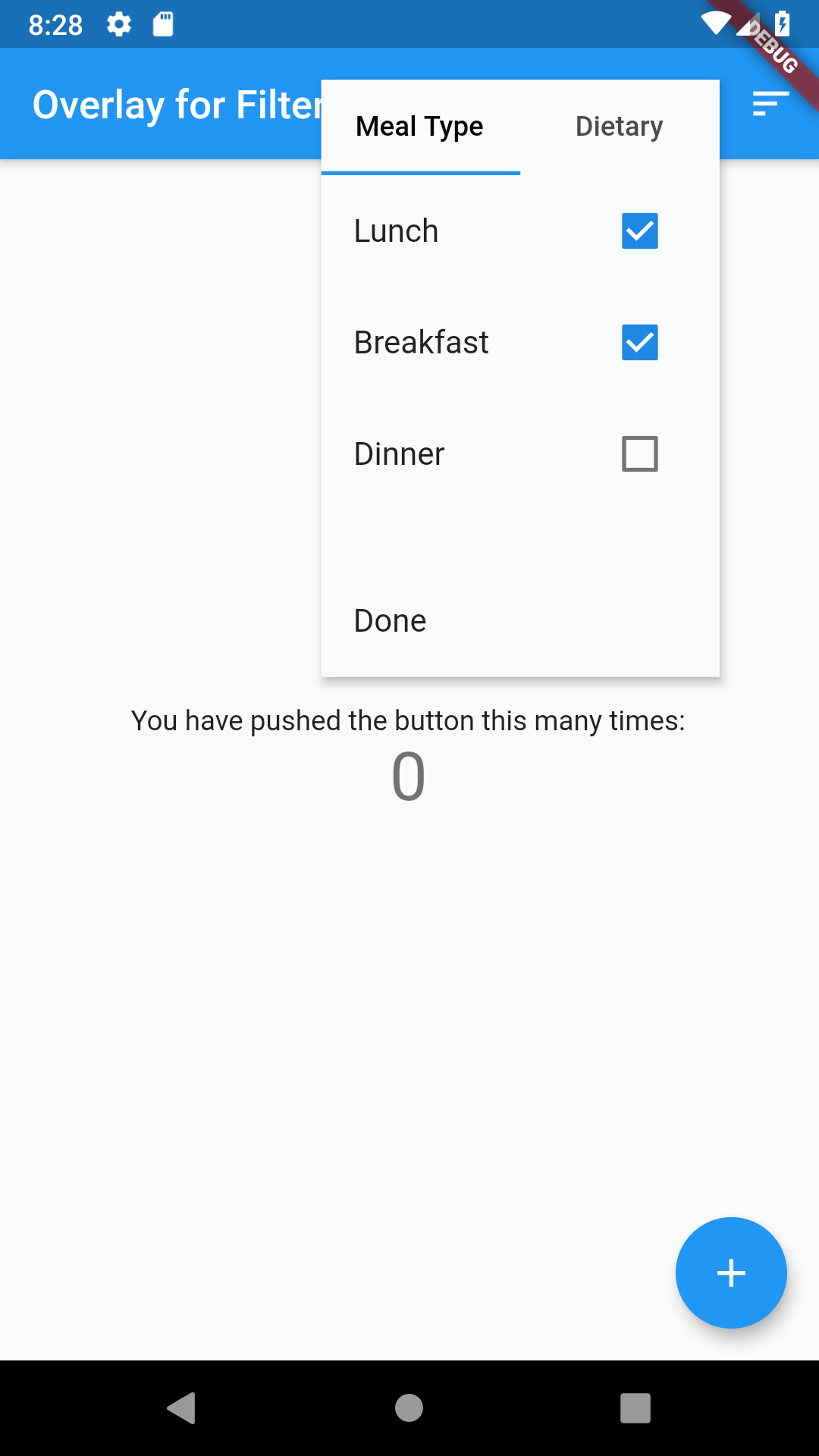Tap the recent apps square button

(635, 1404)
